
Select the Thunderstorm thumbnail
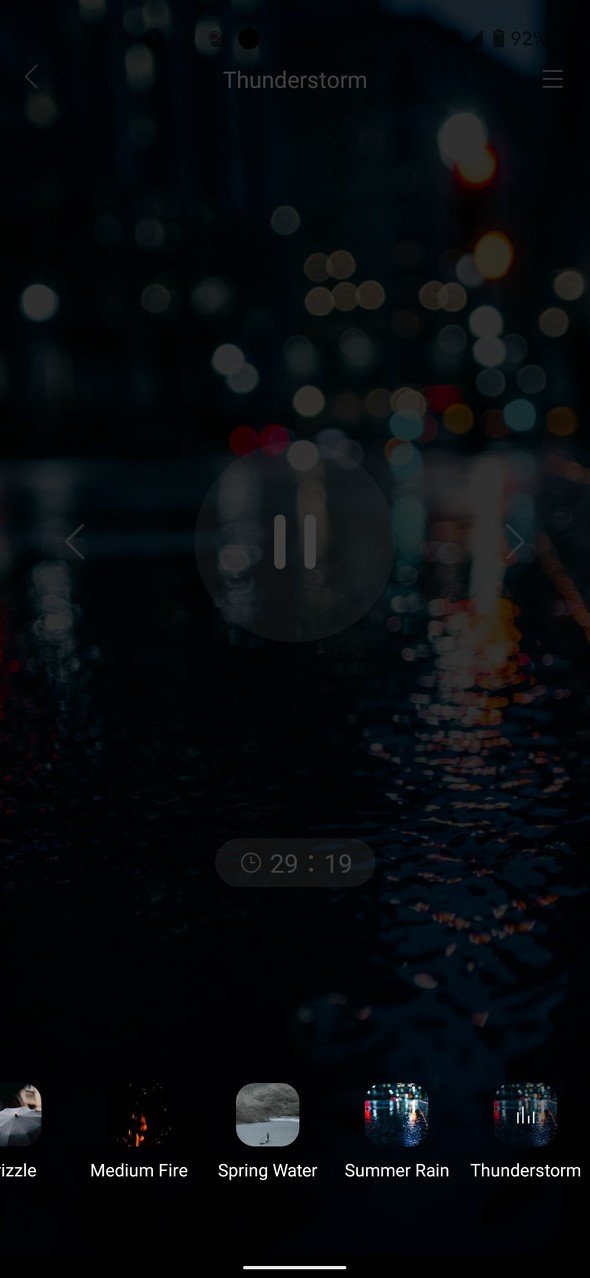(525, 1114)
